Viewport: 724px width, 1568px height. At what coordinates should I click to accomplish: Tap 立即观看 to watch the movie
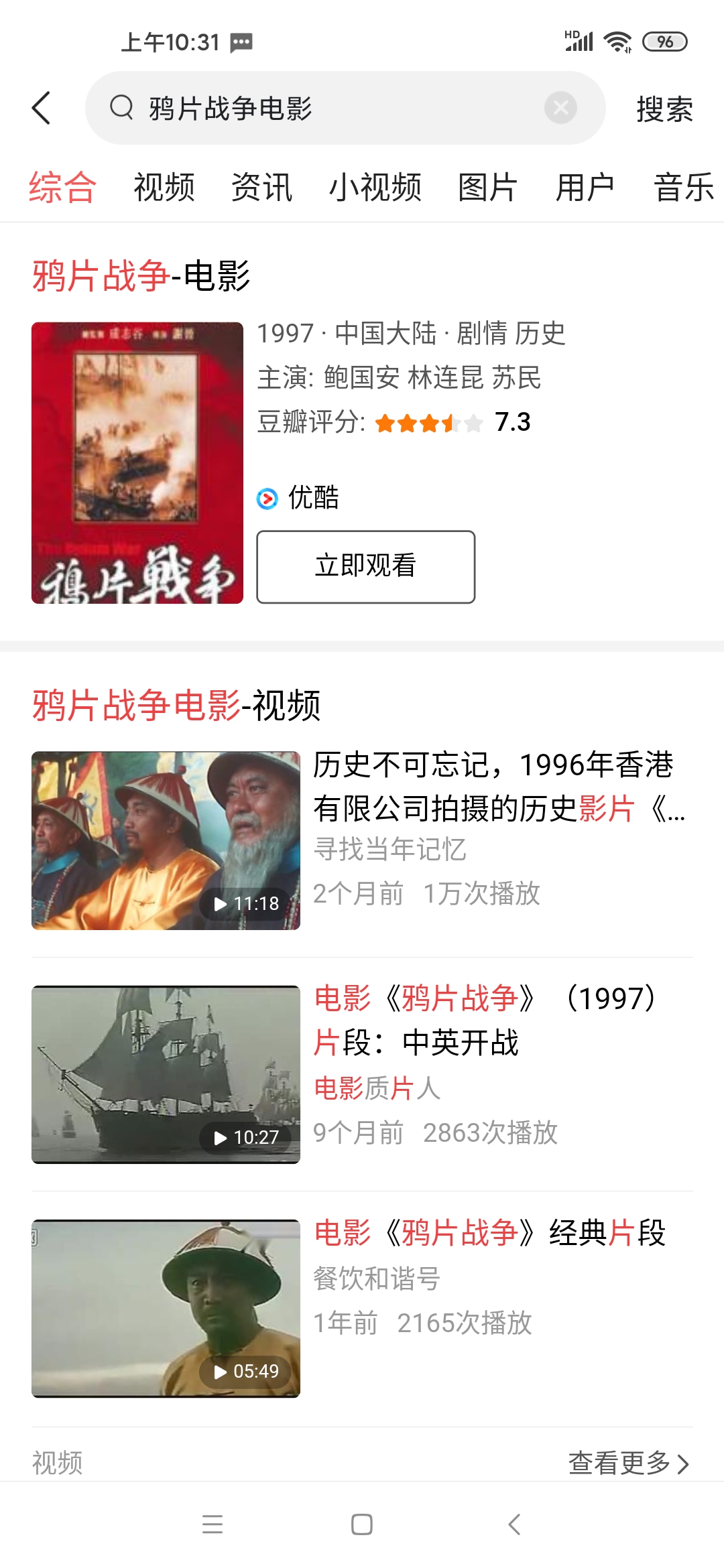coord(366,566)
